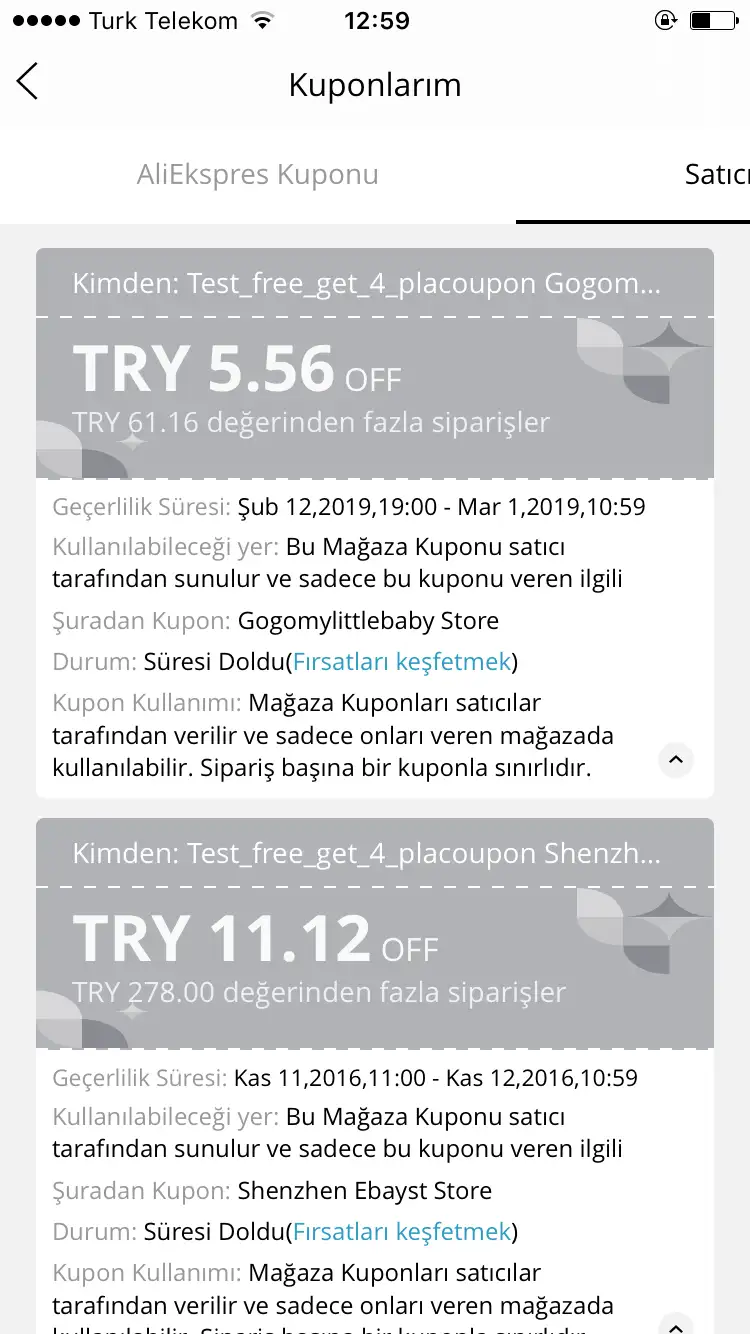Go back from Kuponlarım
Image resolution: width=750 pixels, height=1334 pixels.
click(x=28, y=81)
